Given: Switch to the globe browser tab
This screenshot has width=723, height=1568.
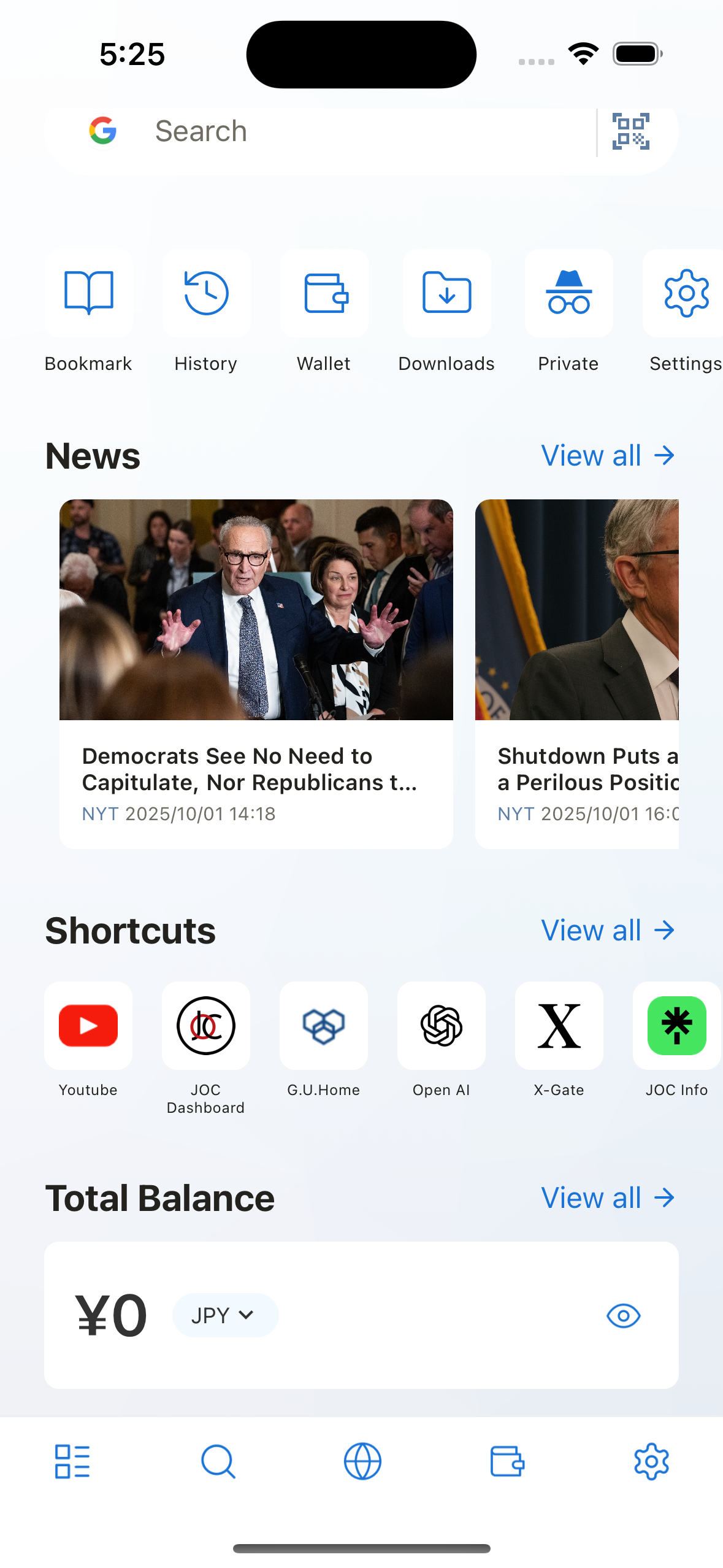Looking at the screenshot, I should [x=362, y=1461].
